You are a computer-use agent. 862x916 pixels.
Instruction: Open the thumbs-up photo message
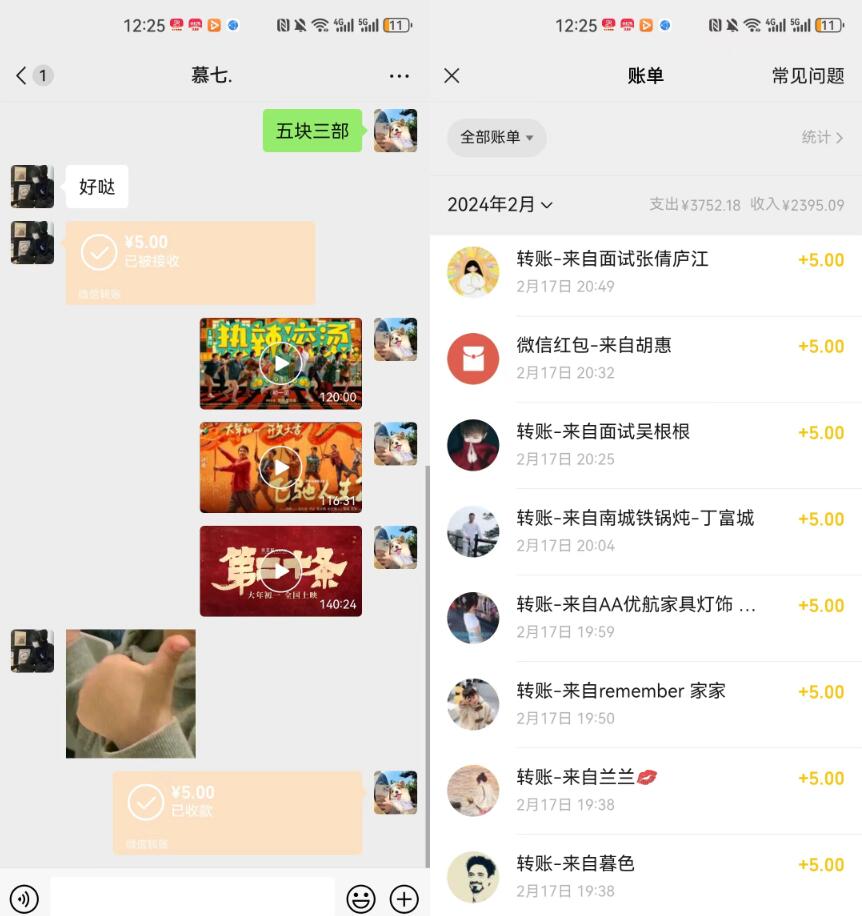[131, 693]
